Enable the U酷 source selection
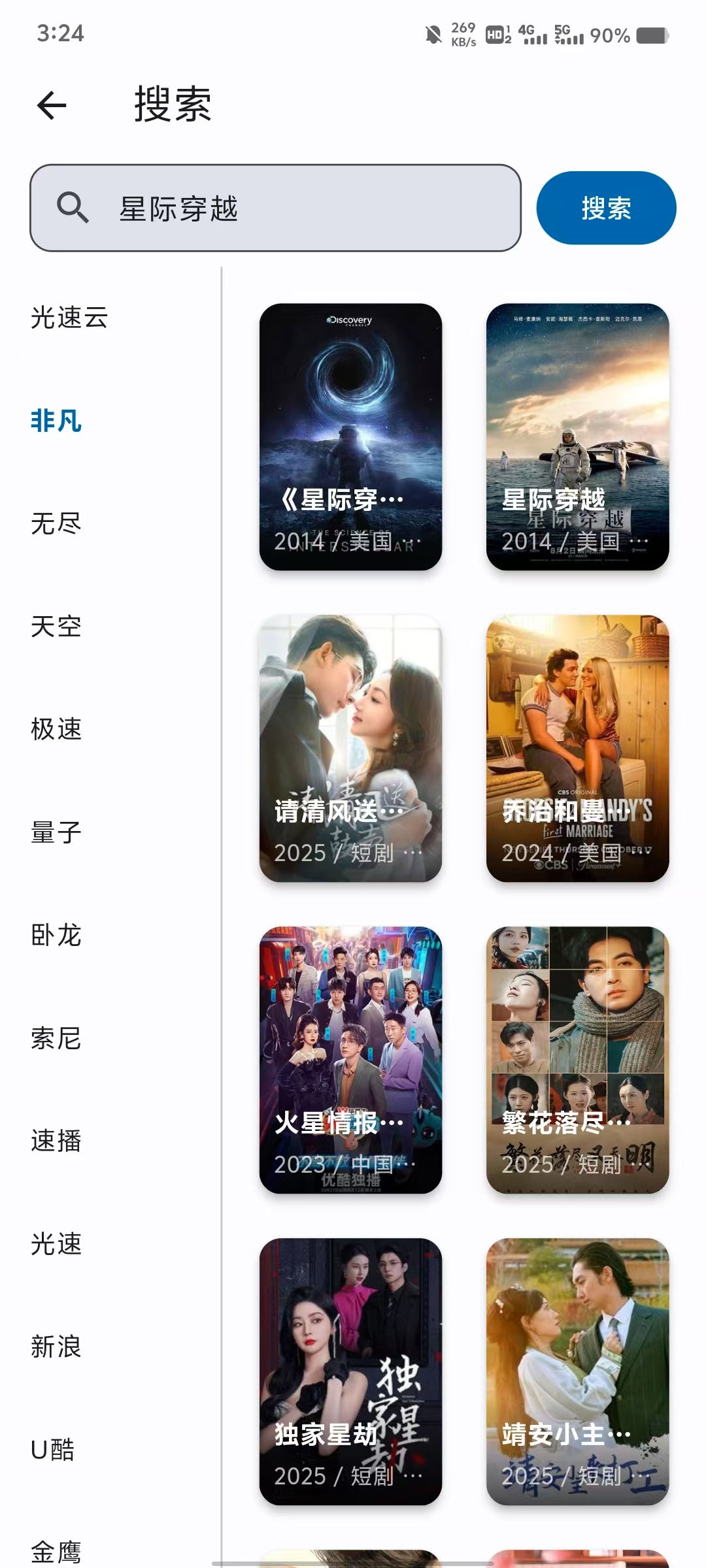Image resolution: width=706 pixels, height=1568 pixels. (51, 1449)
